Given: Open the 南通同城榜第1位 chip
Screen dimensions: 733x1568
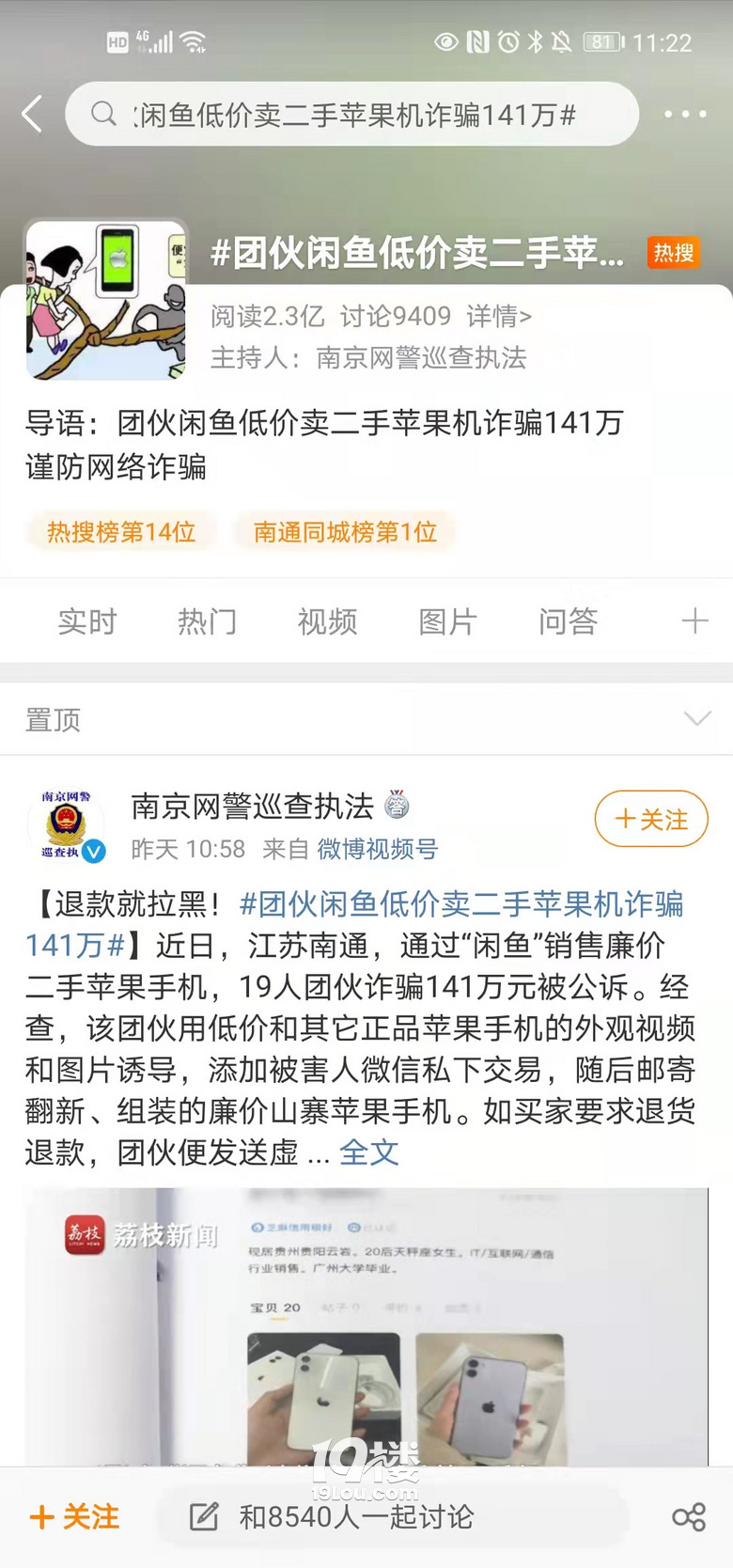Looking at the screenshot, I should point(345,532).
